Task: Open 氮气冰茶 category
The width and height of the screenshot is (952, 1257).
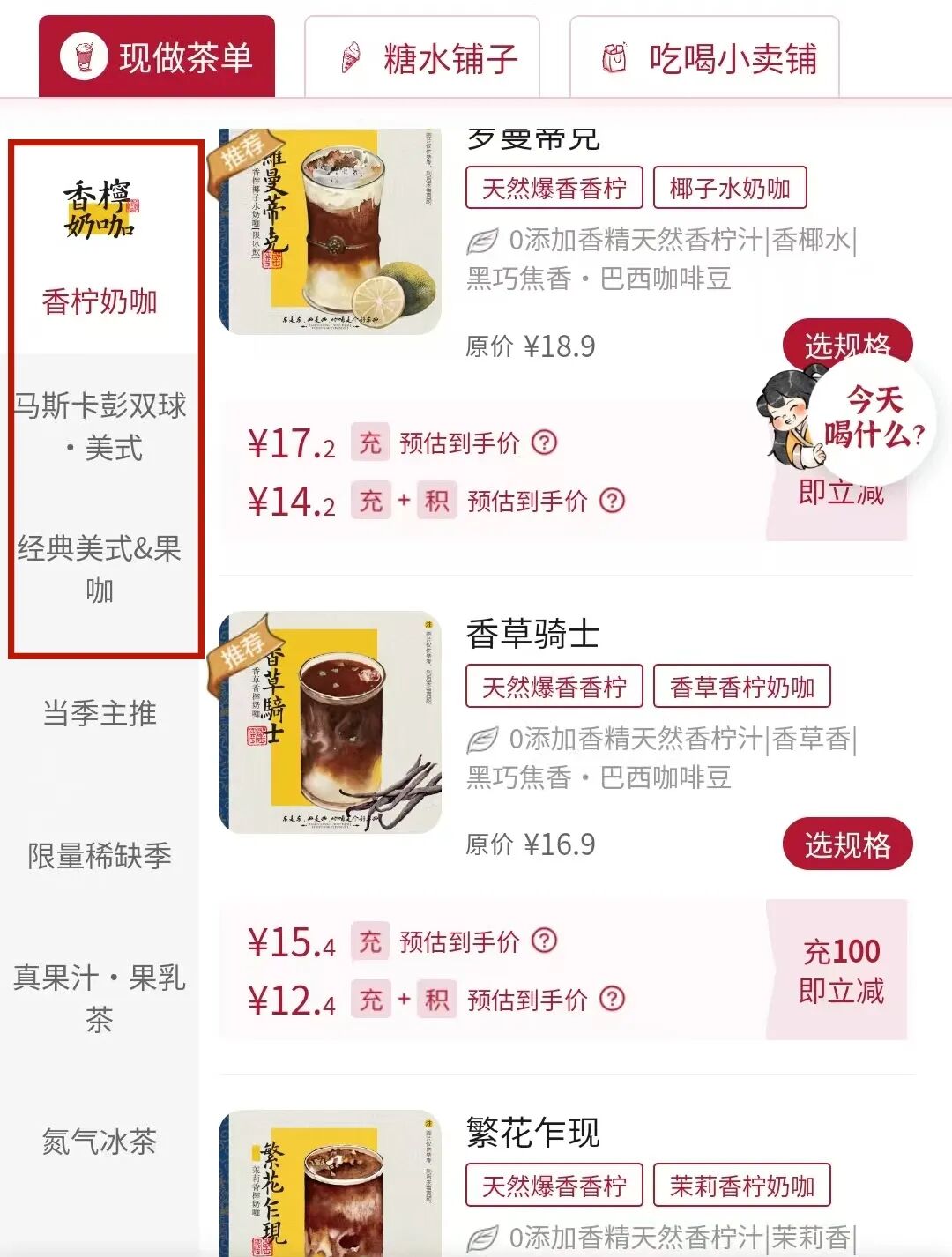Action: click(x=100, y=1142)
